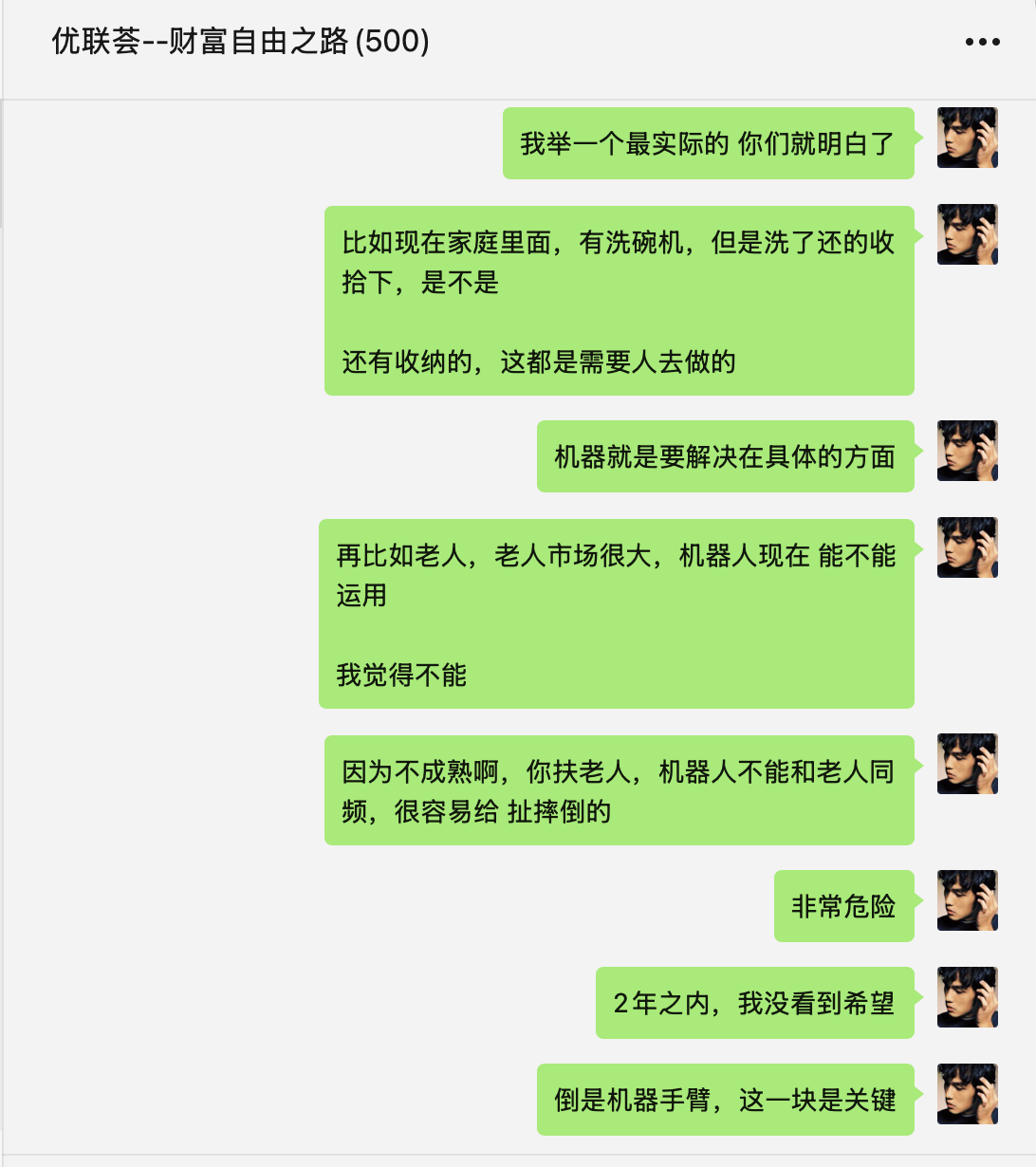View profile from avatar beside 非常危险
Screen dimensions: 1036x1167
(967, 900)
